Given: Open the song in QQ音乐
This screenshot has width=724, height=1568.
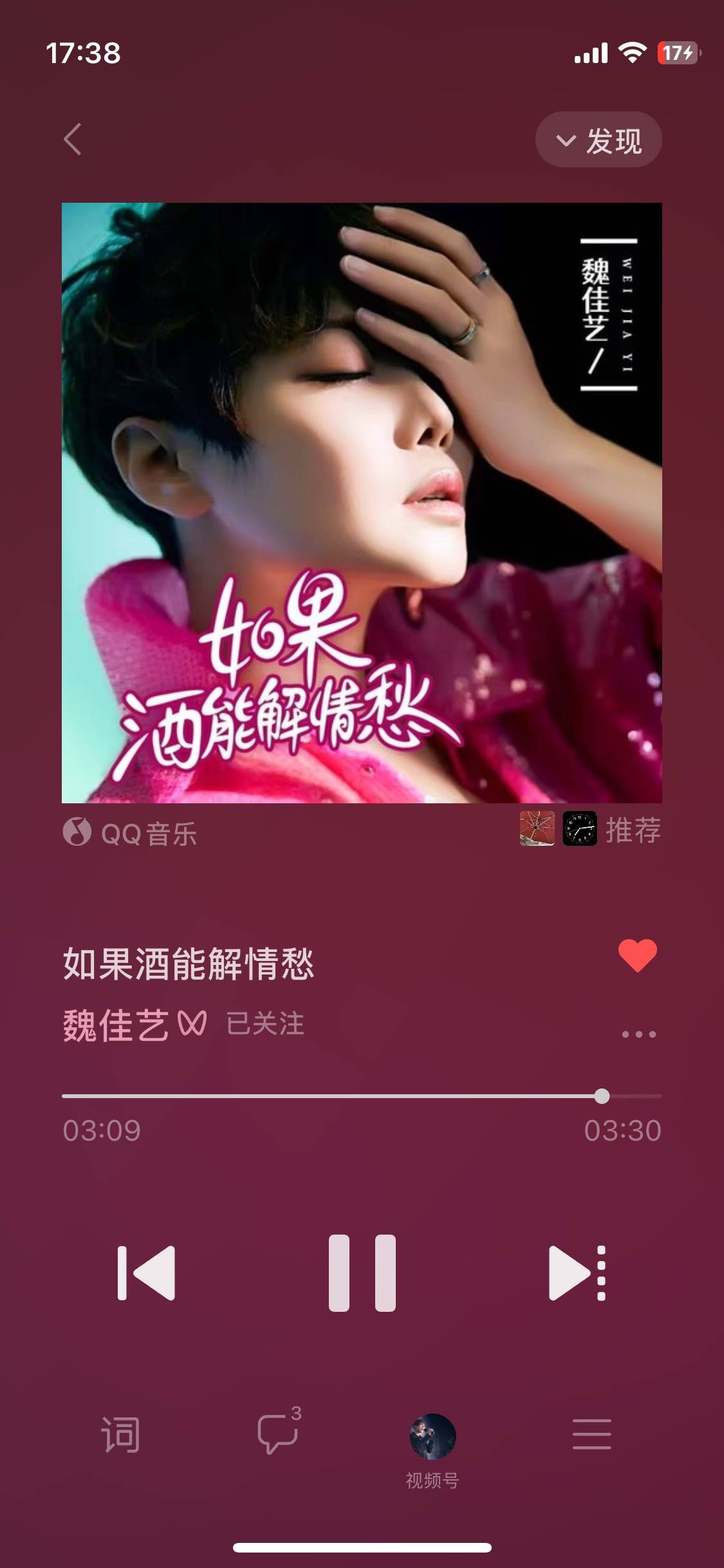Looking at the screenshot, I should pyautogui.click(x=131, y=833).
